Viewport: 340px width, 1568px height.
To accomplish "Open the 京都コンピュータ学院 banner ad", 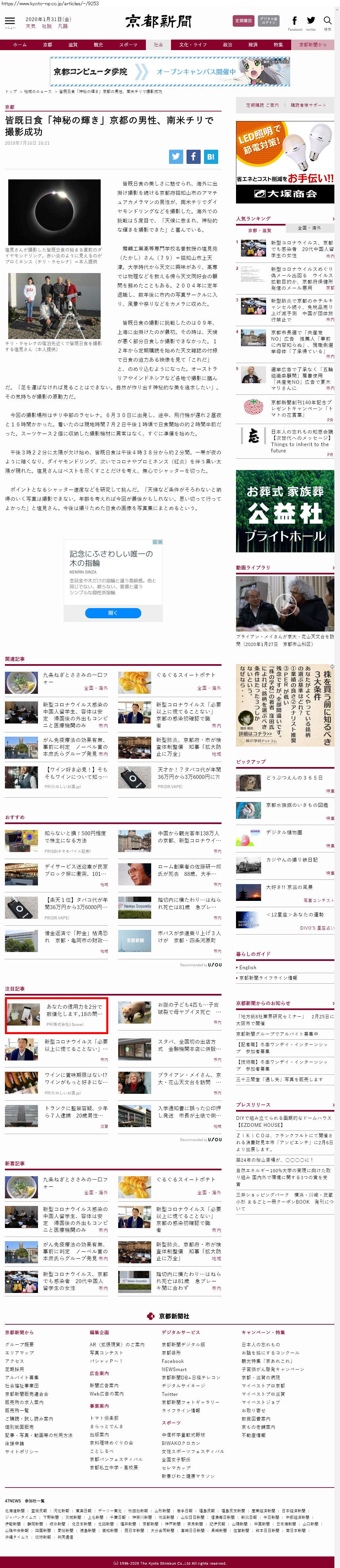I will (170, 71).
